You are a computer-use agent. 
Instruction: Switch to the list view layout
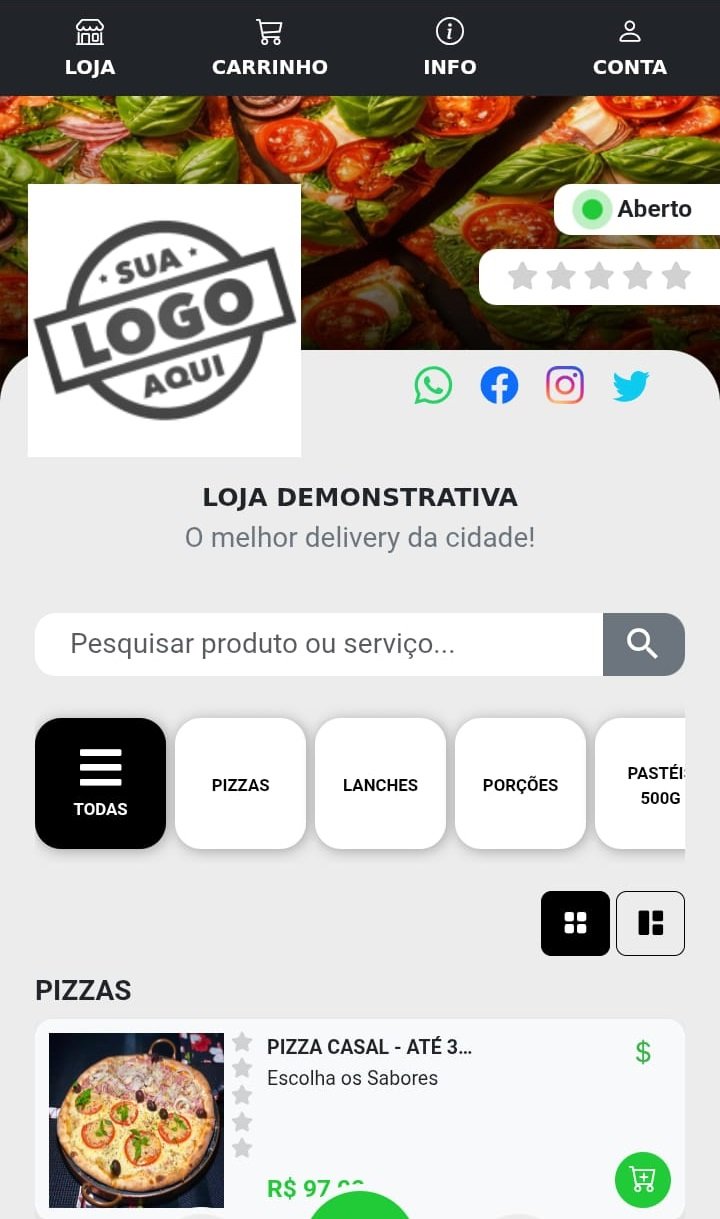[x=650, y=923]
